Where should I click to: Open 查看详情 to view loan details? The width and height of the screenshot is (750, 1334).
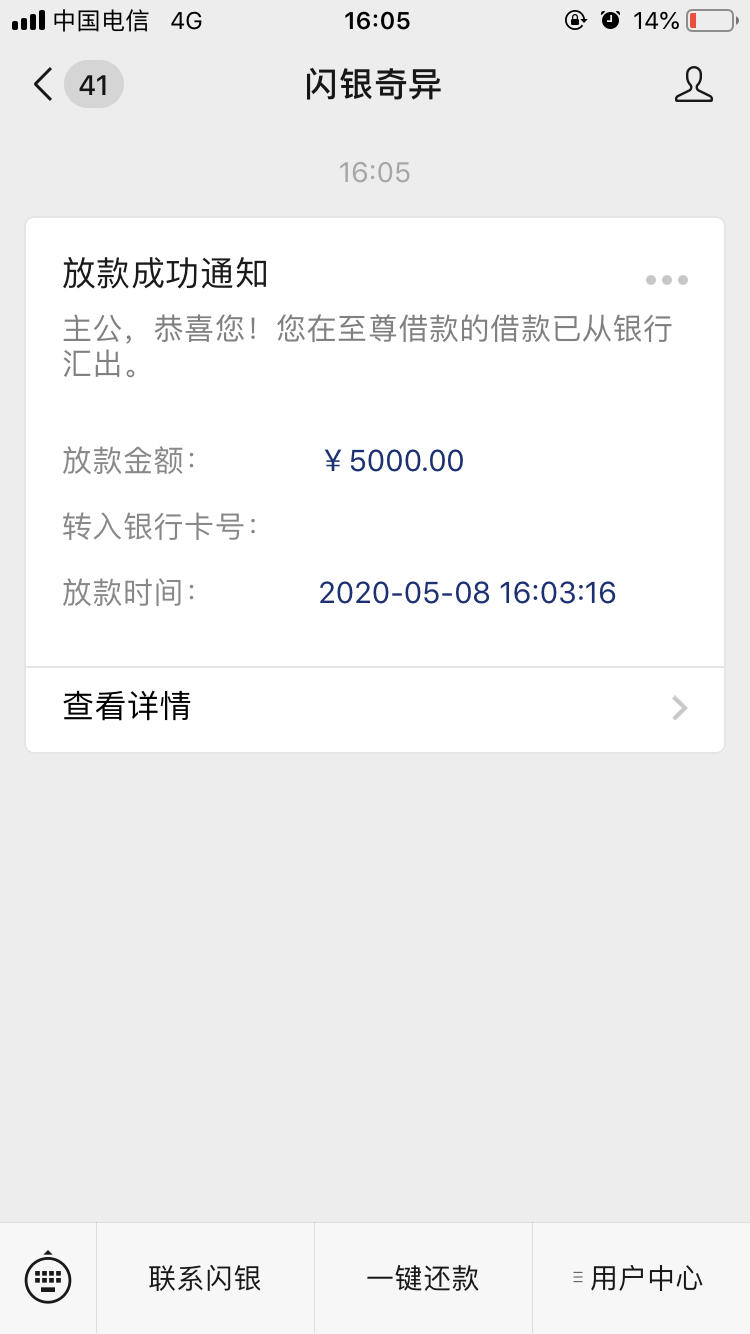point(375,709)
